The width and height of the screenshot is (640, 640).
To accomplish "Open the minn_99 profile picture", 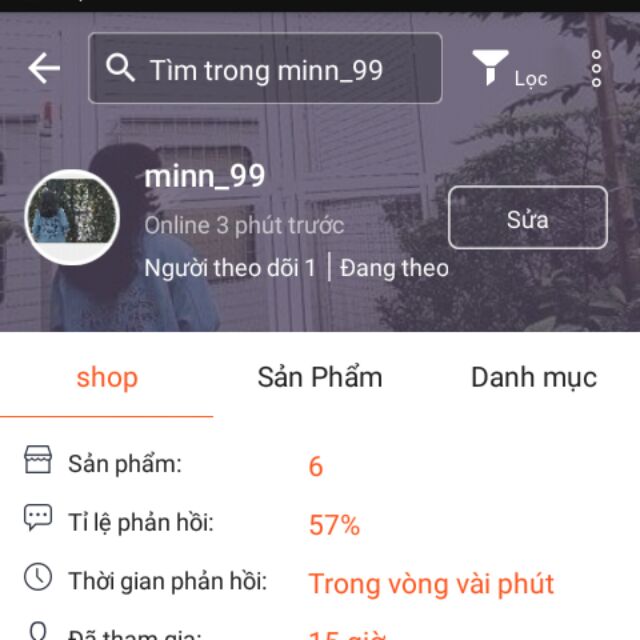I will click(x=72, y=217).
